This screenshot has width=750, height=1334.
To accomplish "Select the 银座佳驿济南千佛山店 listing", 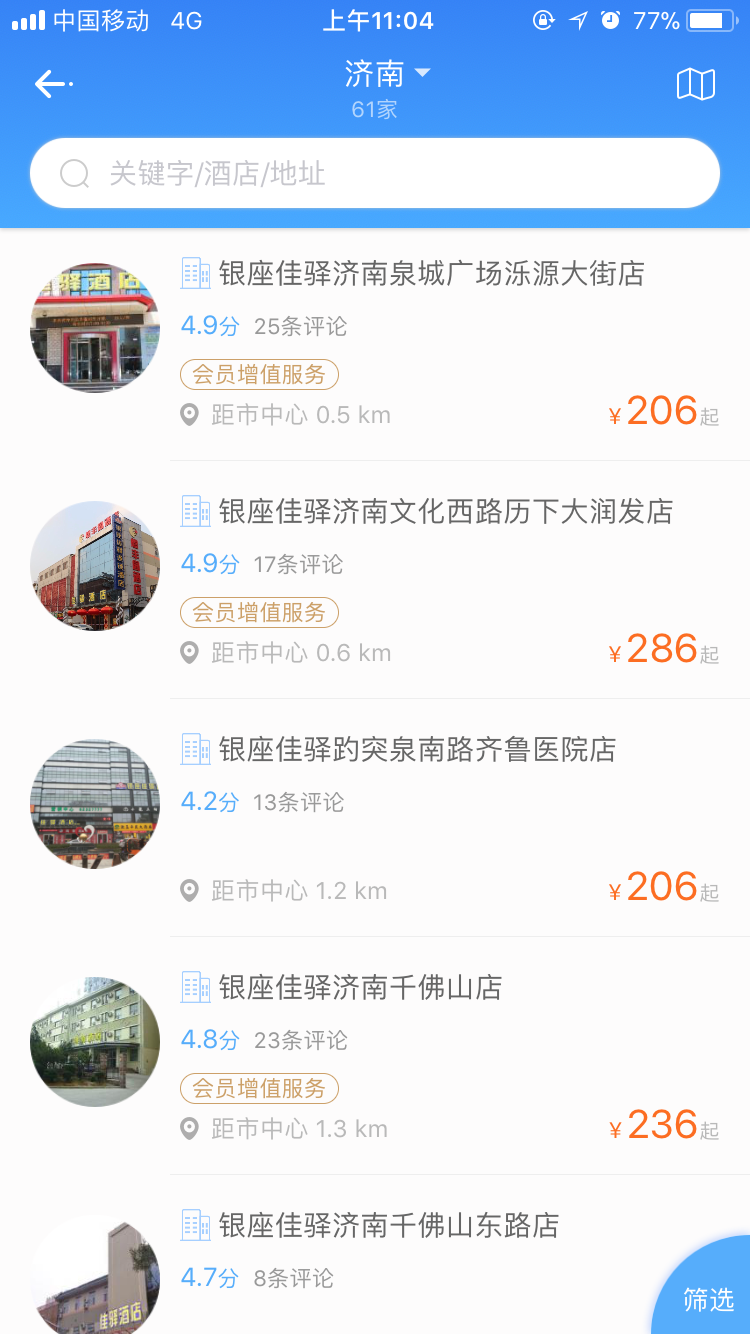I will pos(360,988).
